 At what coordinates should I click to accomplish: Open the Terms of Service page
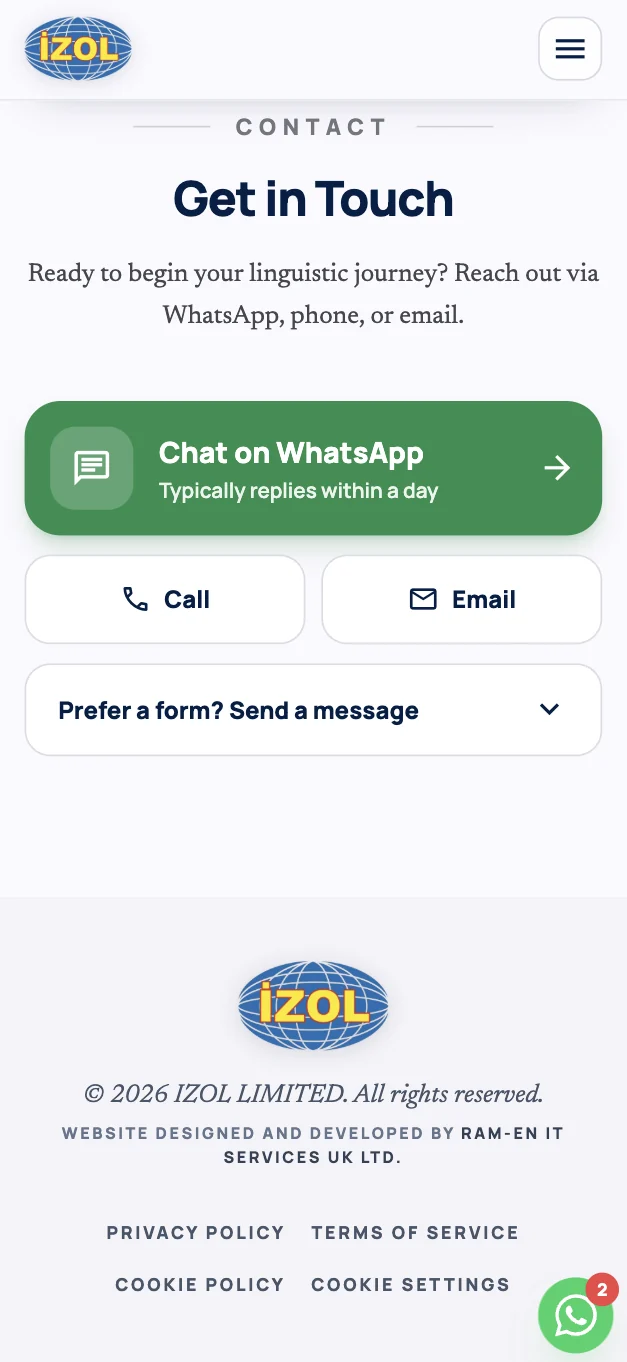point(415,1233)
